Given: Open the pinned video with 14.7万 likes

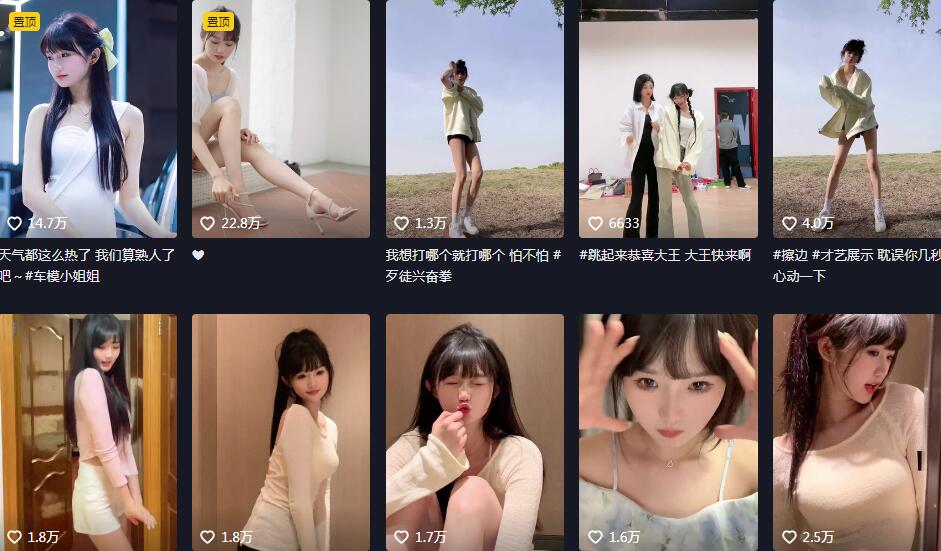Looking at the screenshot, I should pyautogui.click(x=88, y=120).
